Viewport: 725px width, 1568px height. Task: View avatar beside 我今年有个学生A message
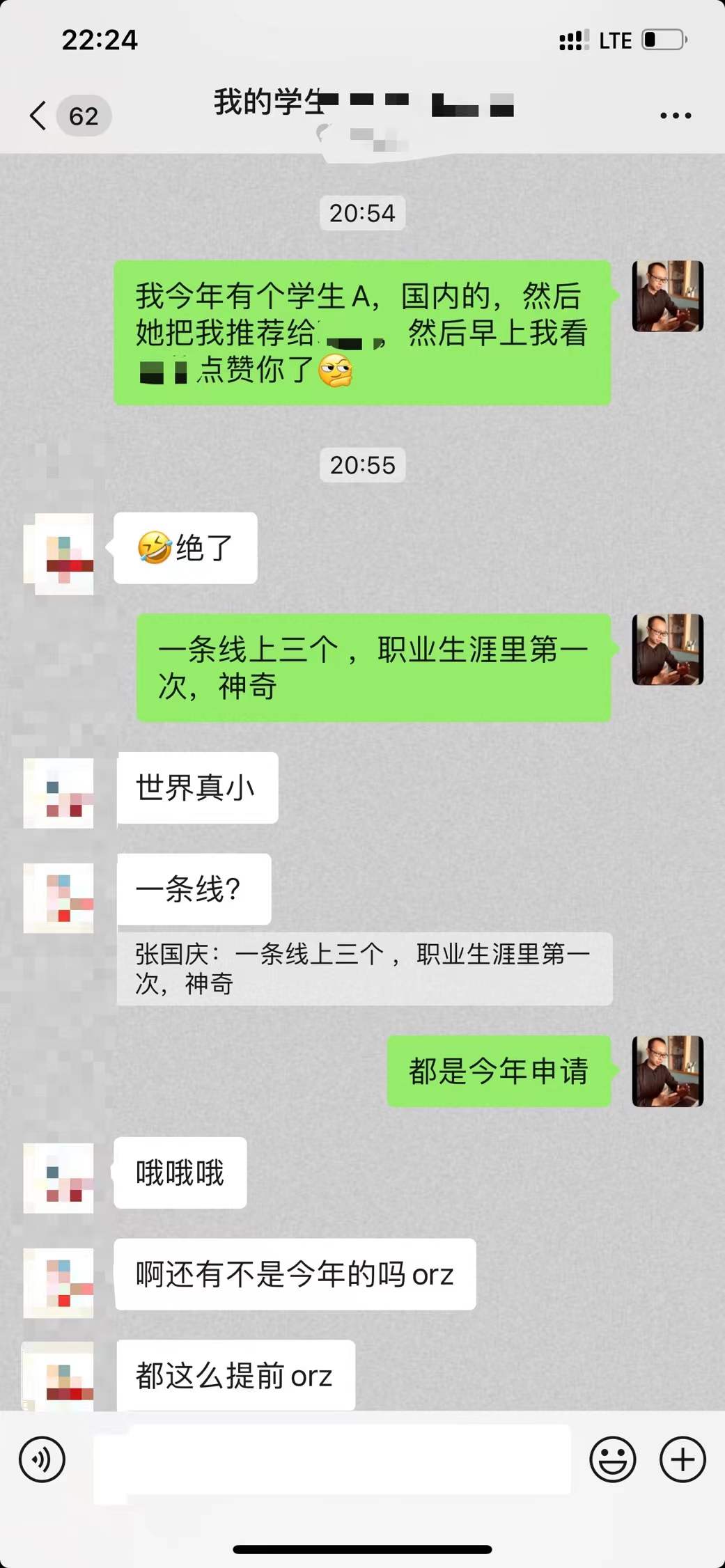coord(667,296)
